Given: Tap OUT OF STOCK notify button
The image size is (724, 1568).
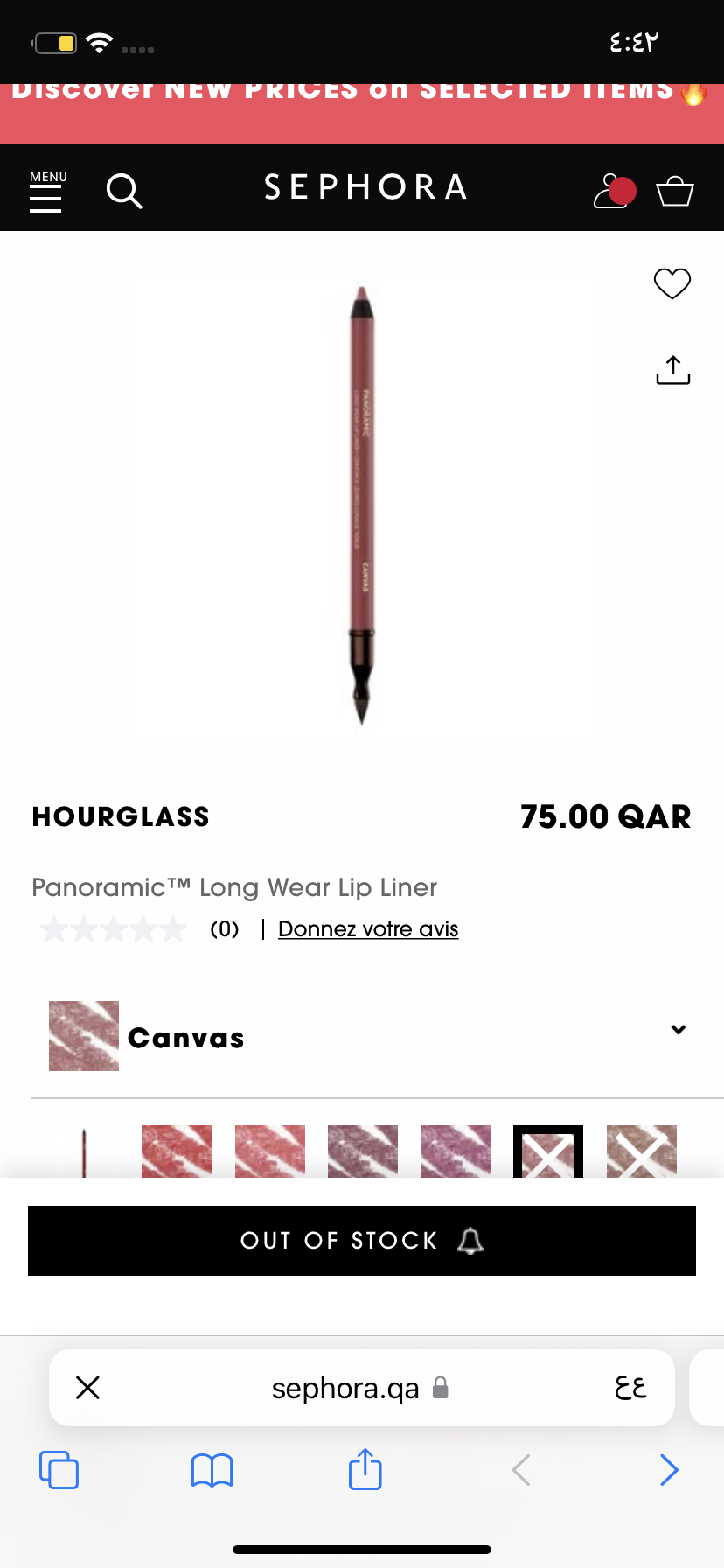Looking at the screenshot, I should point(362,1240).
